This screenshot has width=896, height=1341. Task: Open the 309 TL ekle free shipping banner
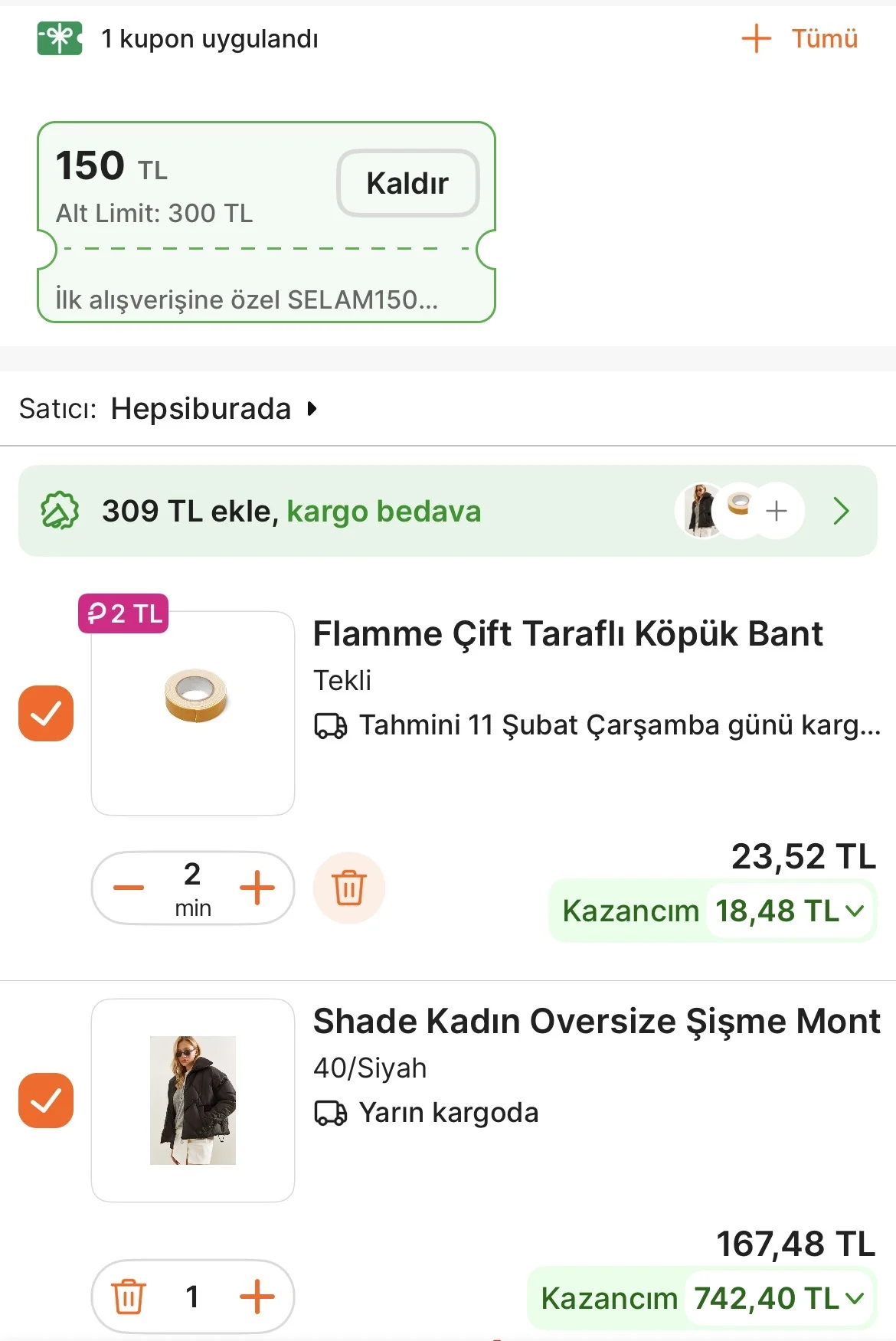click(x=447, y=511)
